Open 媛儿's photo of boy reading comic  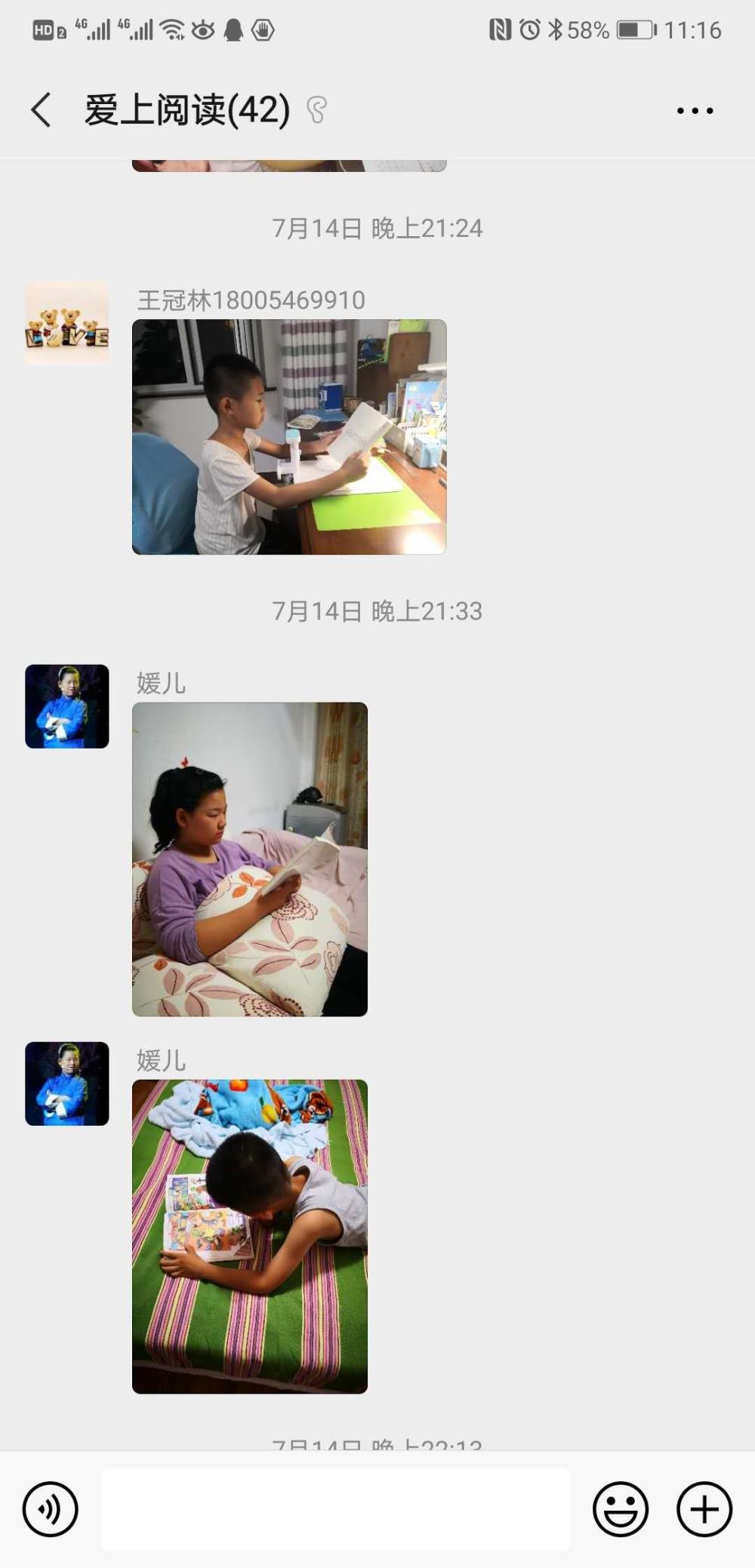tap(250, 1237)
